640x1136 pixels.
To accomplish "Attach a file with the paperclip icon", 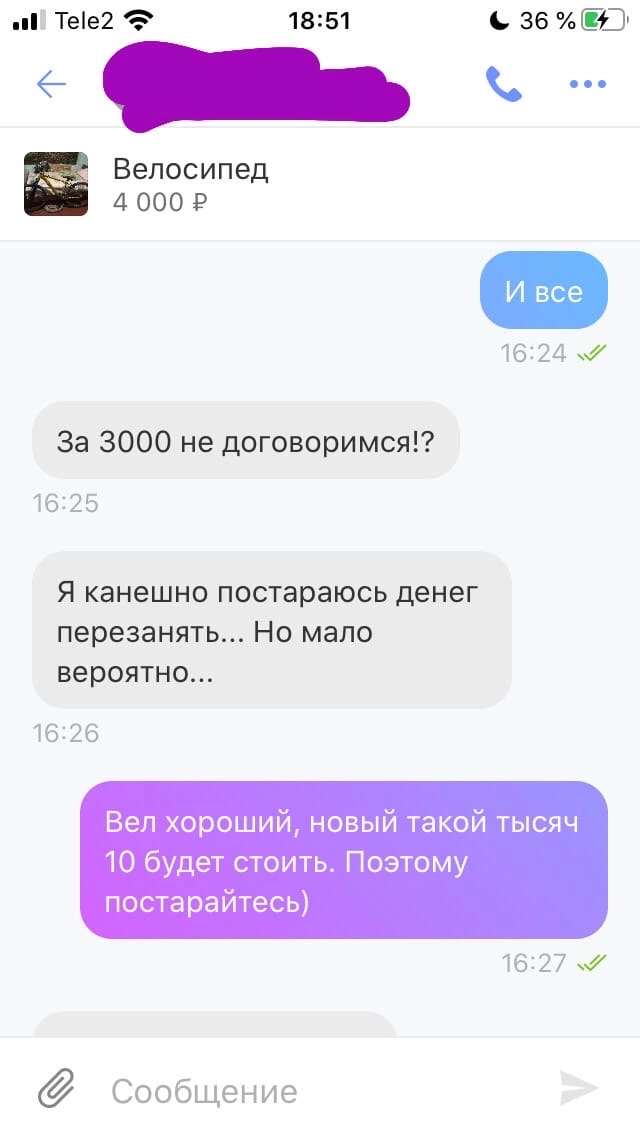I will (x=57, y=1088).
